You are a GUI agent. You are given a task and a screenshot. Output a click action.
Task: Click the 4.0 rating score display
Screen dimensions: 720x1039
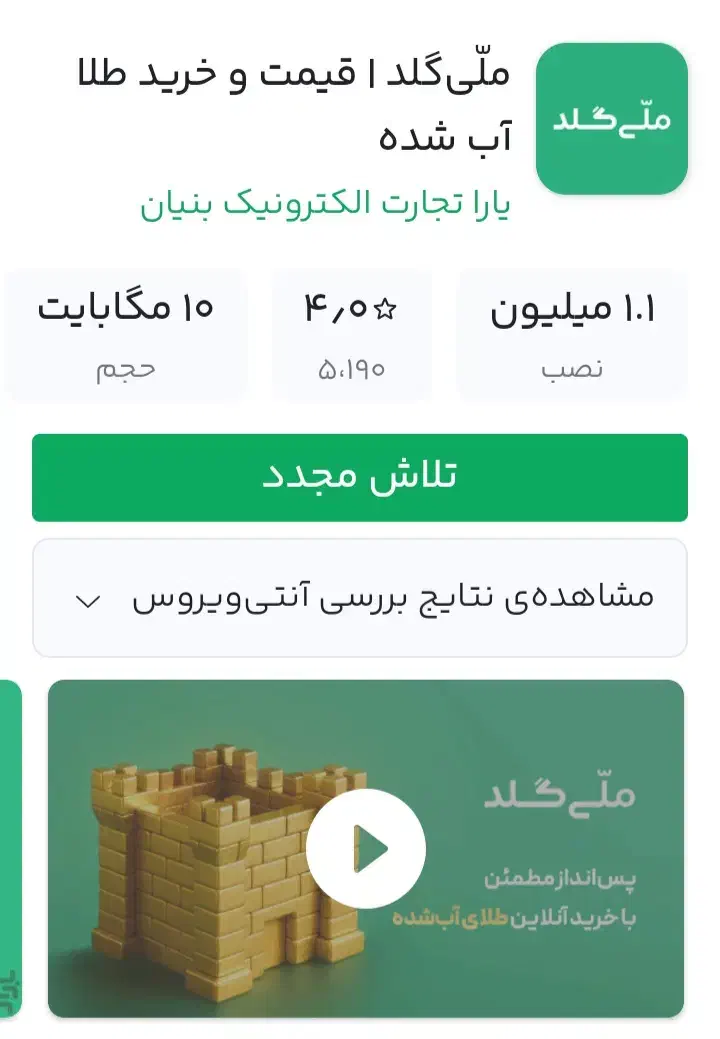(x=344, y=307)
